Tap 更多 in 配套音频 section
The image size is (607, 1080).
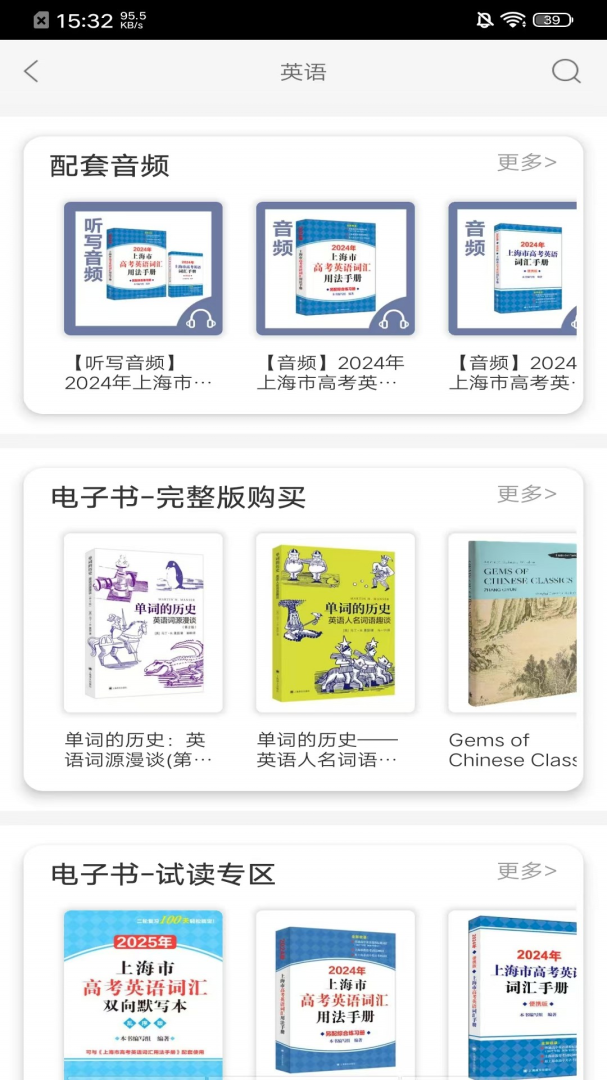[527, 162]
